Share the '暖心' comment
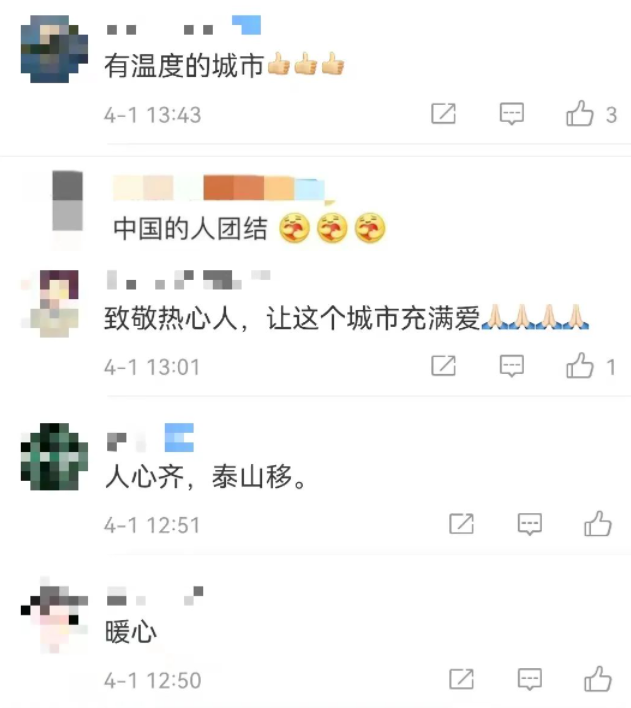The width and height of the screenshot is (631, 708). coord(461,679)
